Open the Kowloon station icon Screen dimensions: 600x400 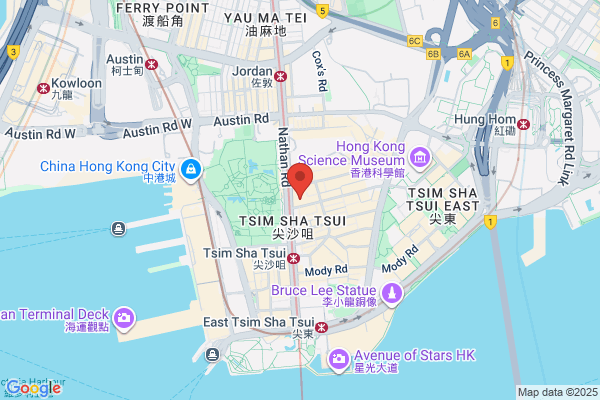[x=43, y=88]
